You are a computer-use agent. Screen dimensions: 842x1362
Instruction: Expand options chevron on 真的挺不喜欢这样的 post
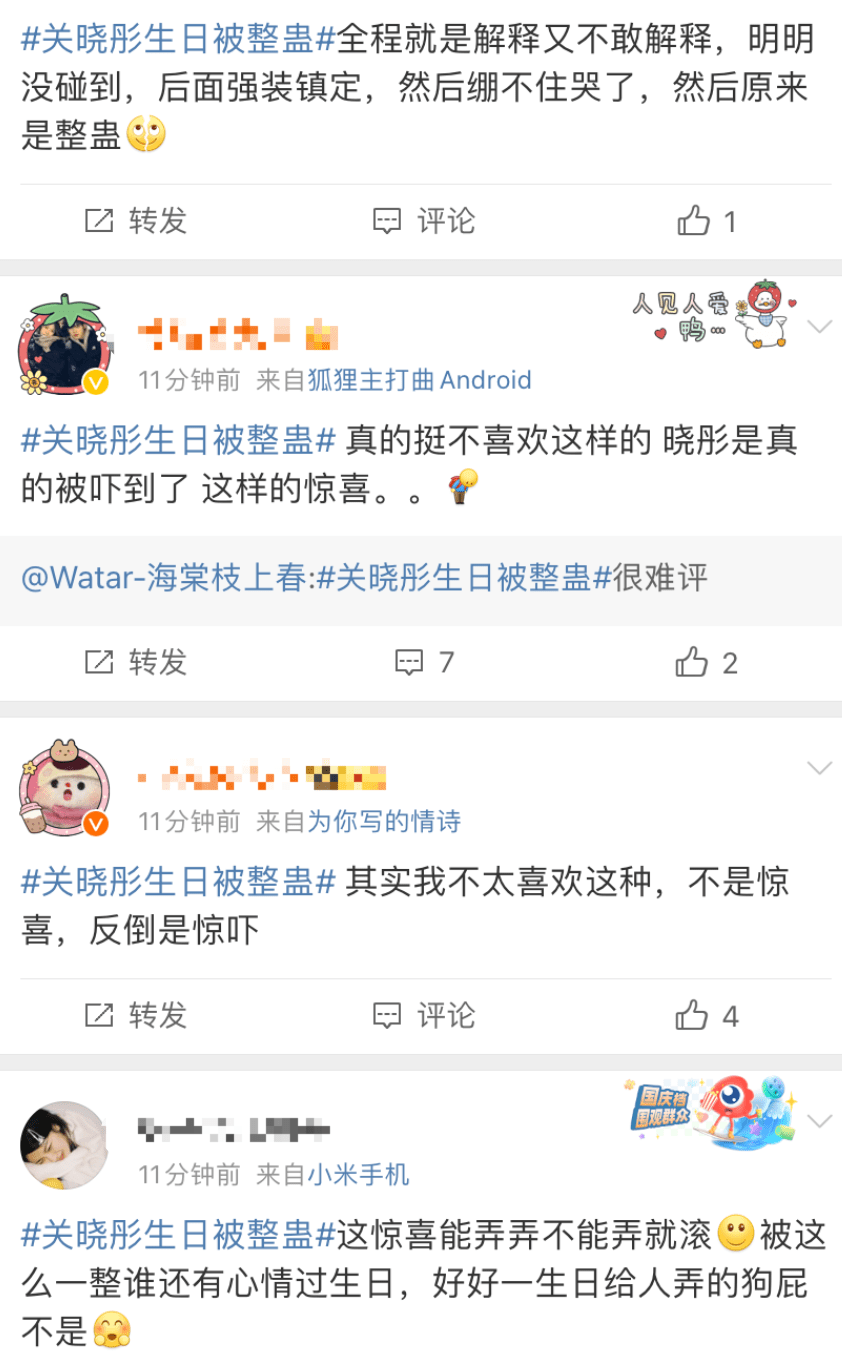(x=819, y=326)
